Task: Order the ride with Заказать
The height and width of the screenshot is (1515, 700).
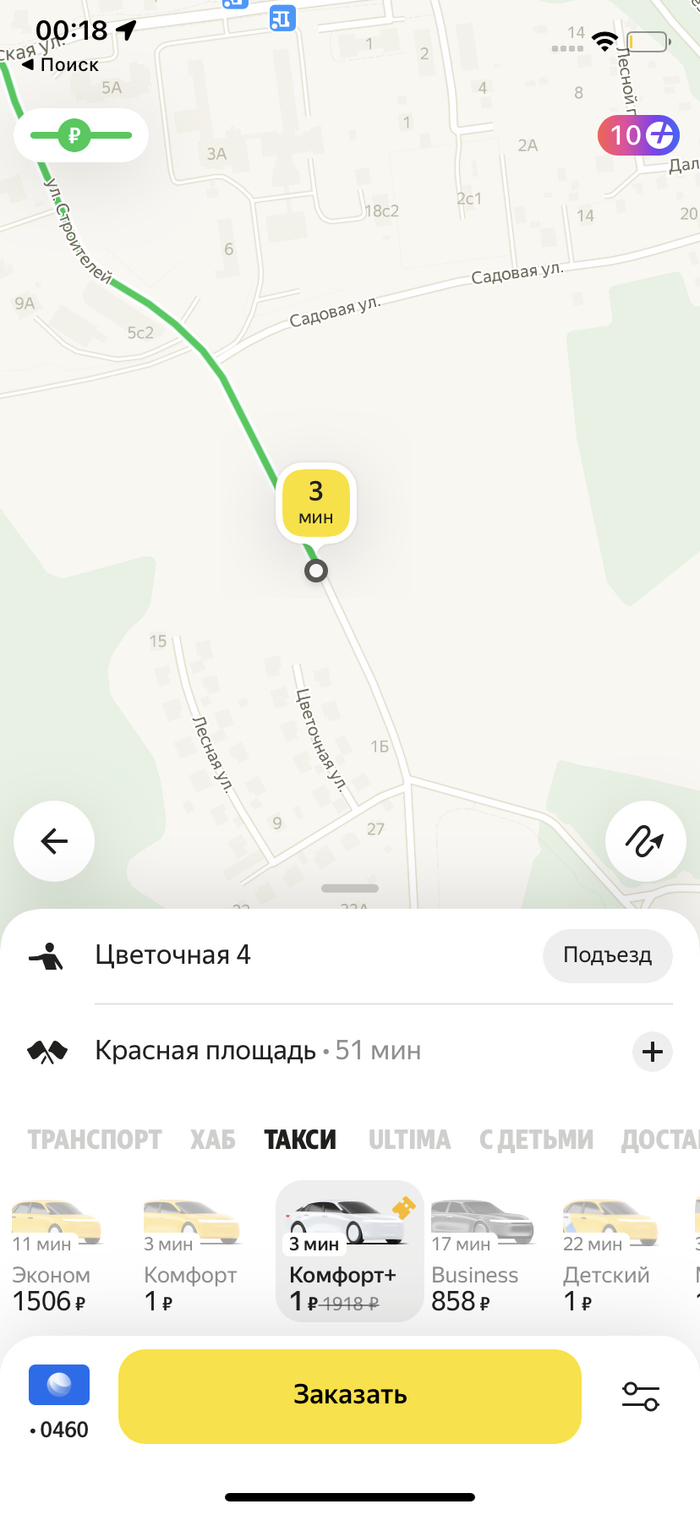Action: (349, 1395)
